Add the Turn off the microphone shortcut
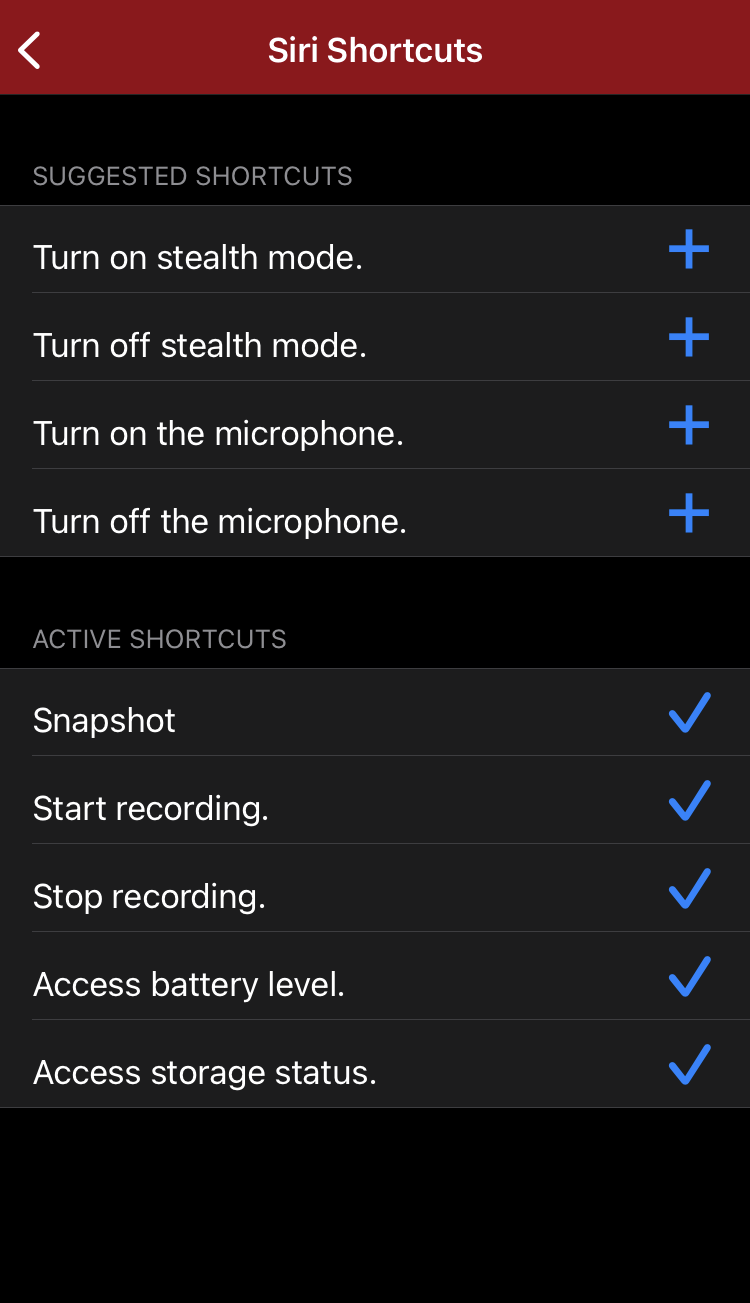 [689, 513]
